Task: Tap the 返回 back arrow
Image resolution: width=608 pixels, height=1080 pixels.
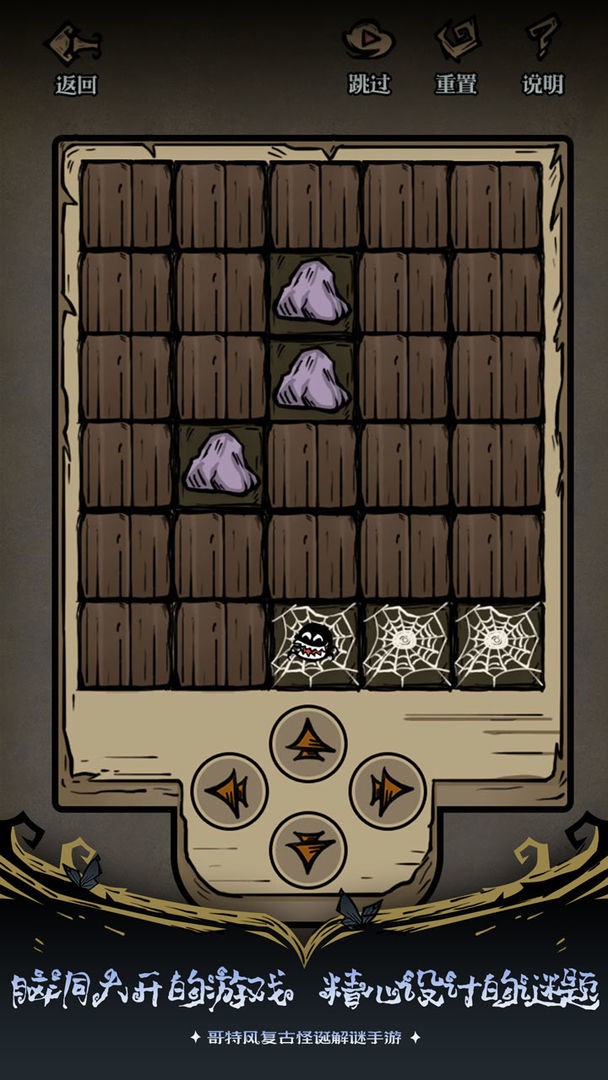Action: (x=75, y=58)
